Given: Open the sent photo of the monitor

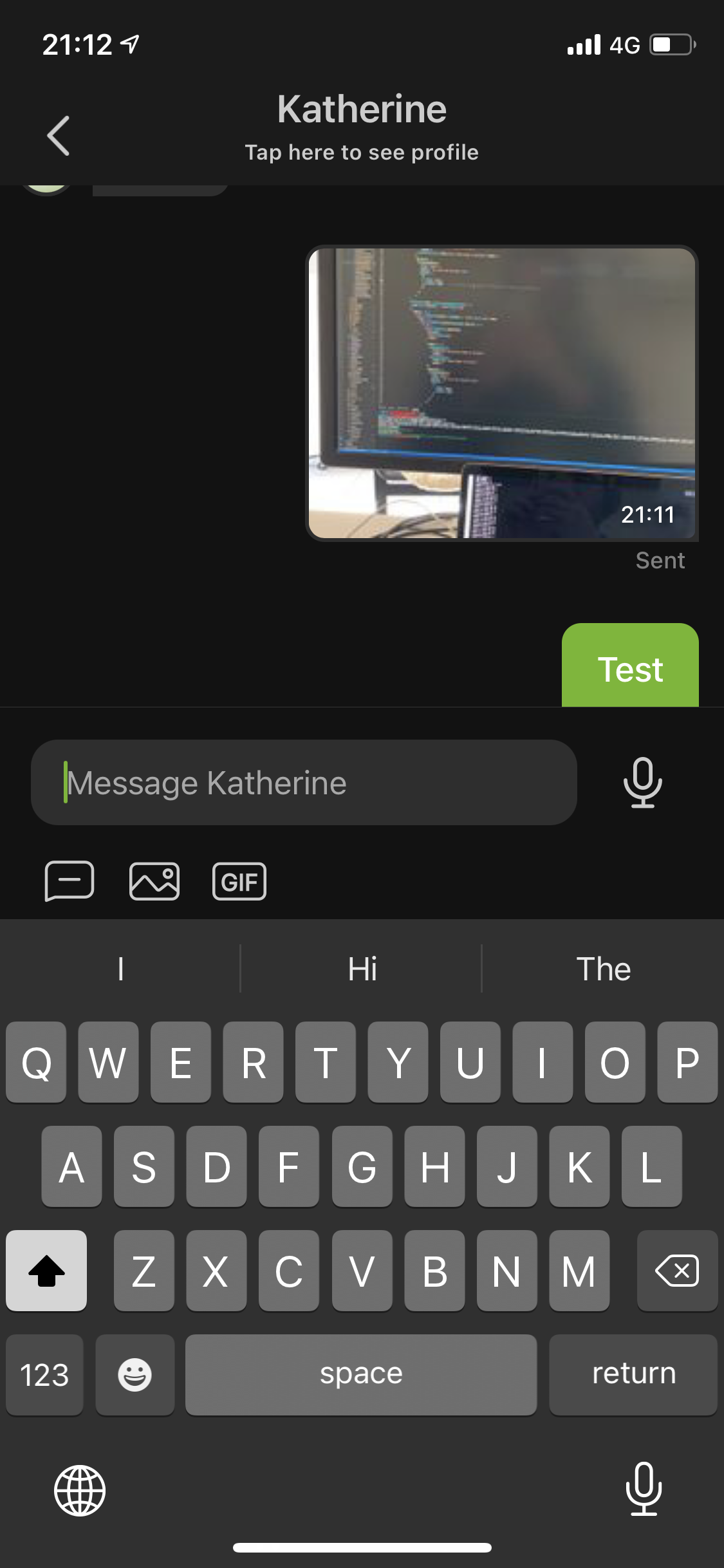Looking at the screenshot, I should 502,393.
